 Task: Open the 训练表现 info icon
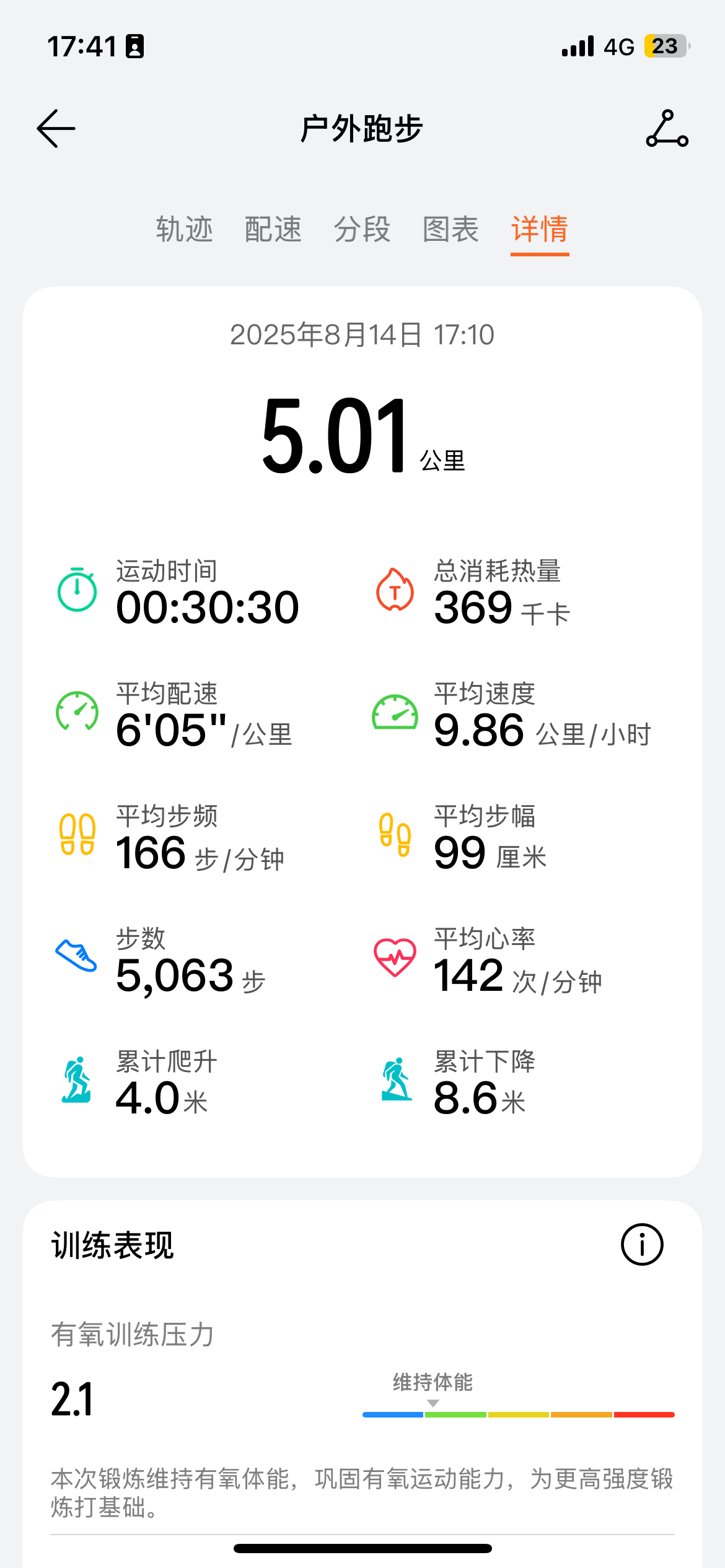tap(642, 1245)
